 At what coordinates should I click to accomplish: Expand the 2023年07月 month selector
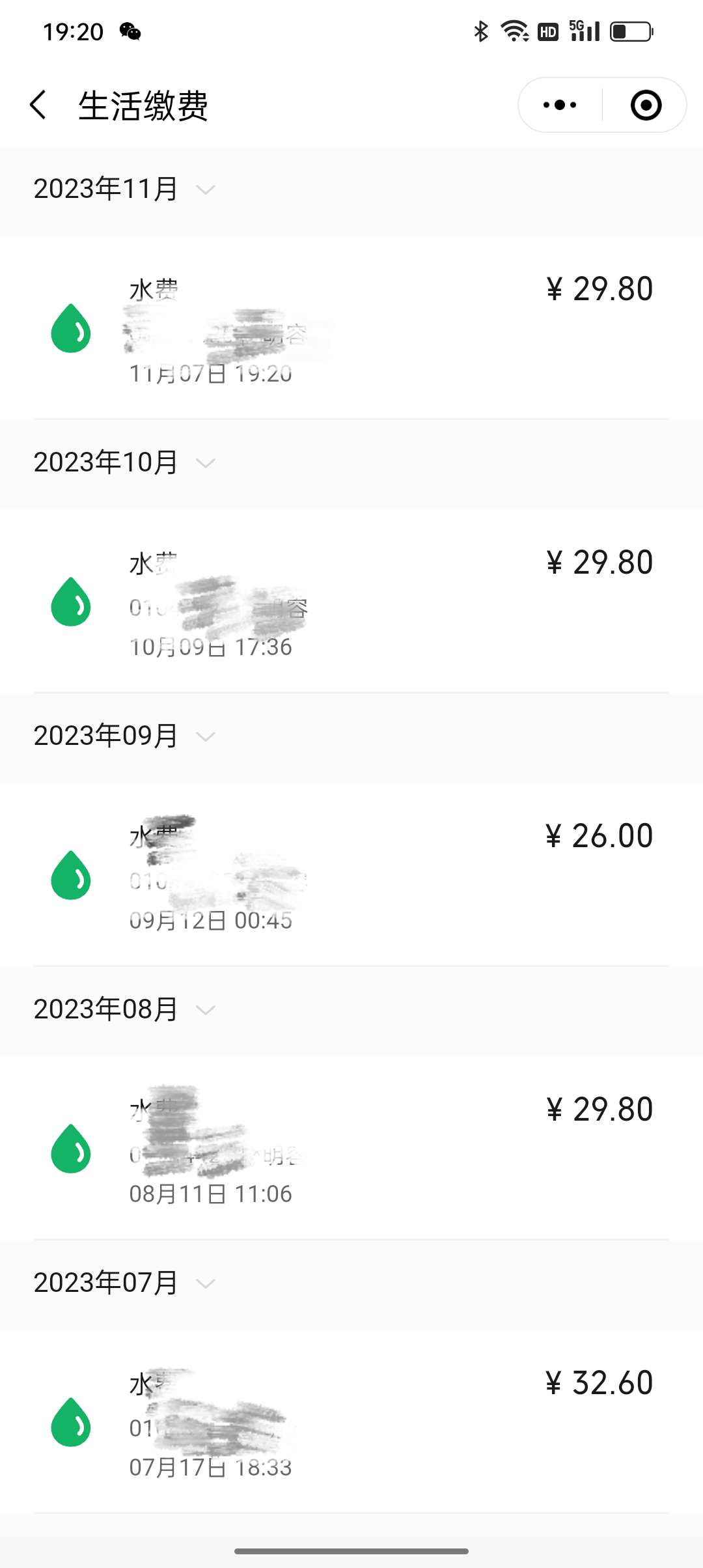point(124,1283)
